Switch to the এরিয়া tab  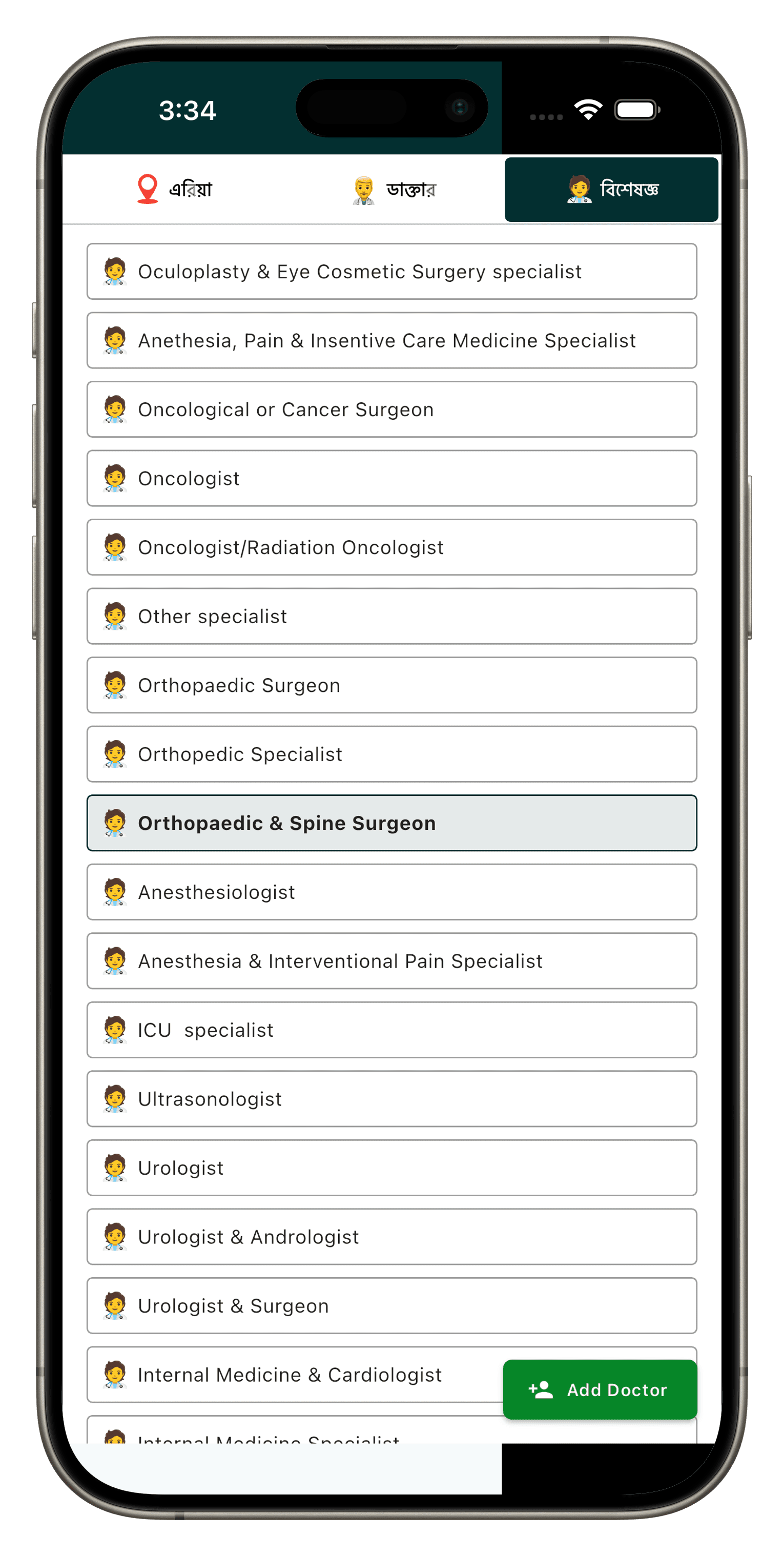point(173,189)
